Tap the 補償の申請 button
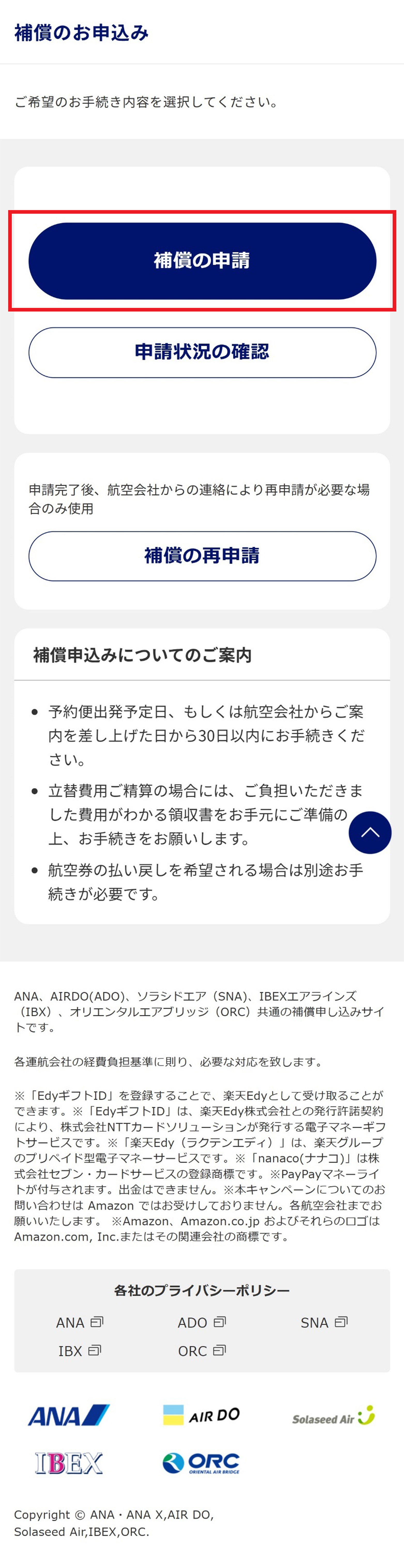This screenshot has height=1568, width=404. point(202,260)
